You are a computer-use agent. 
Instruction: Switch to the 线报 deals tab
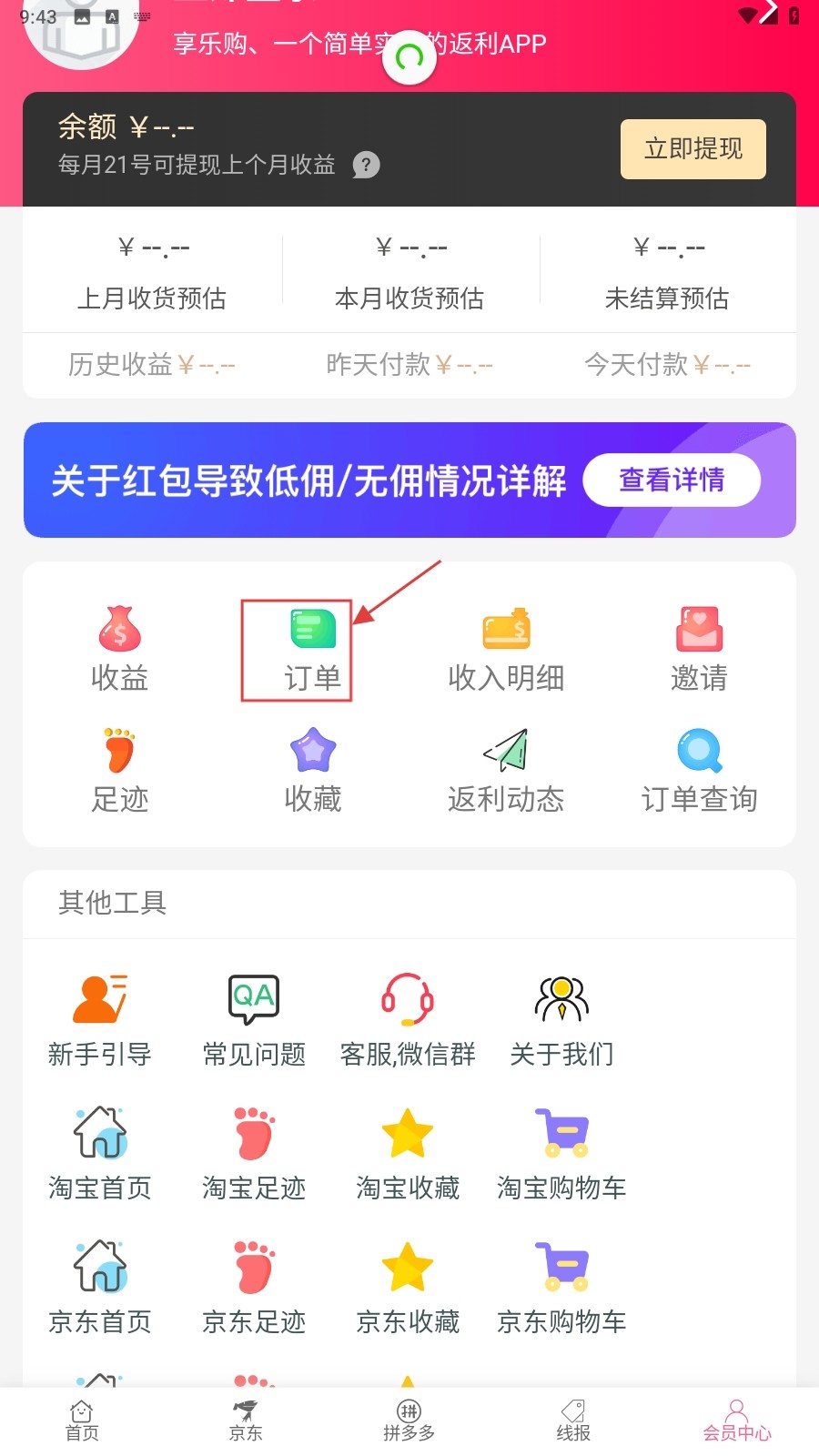573,1421
